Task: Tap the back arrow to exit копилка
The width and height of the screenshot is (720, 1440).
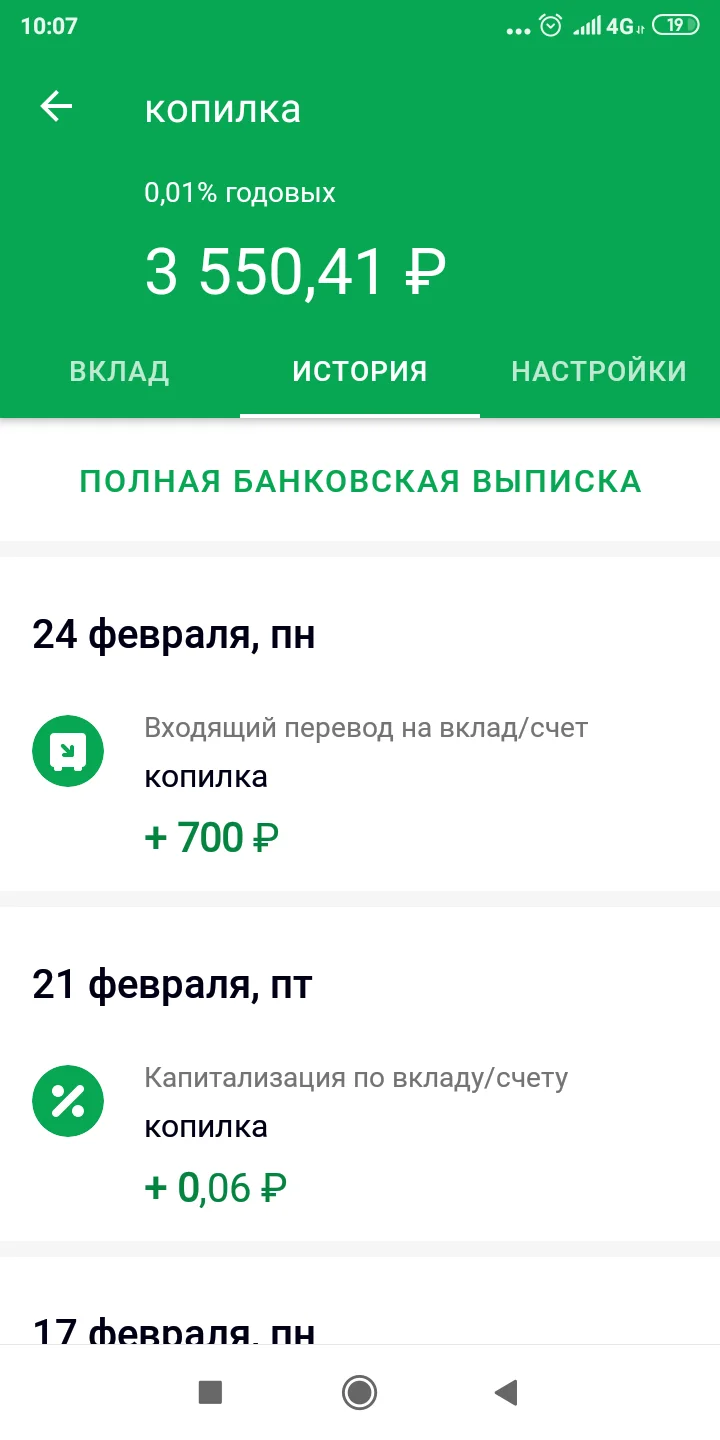Action: click(x=56, y=107)
